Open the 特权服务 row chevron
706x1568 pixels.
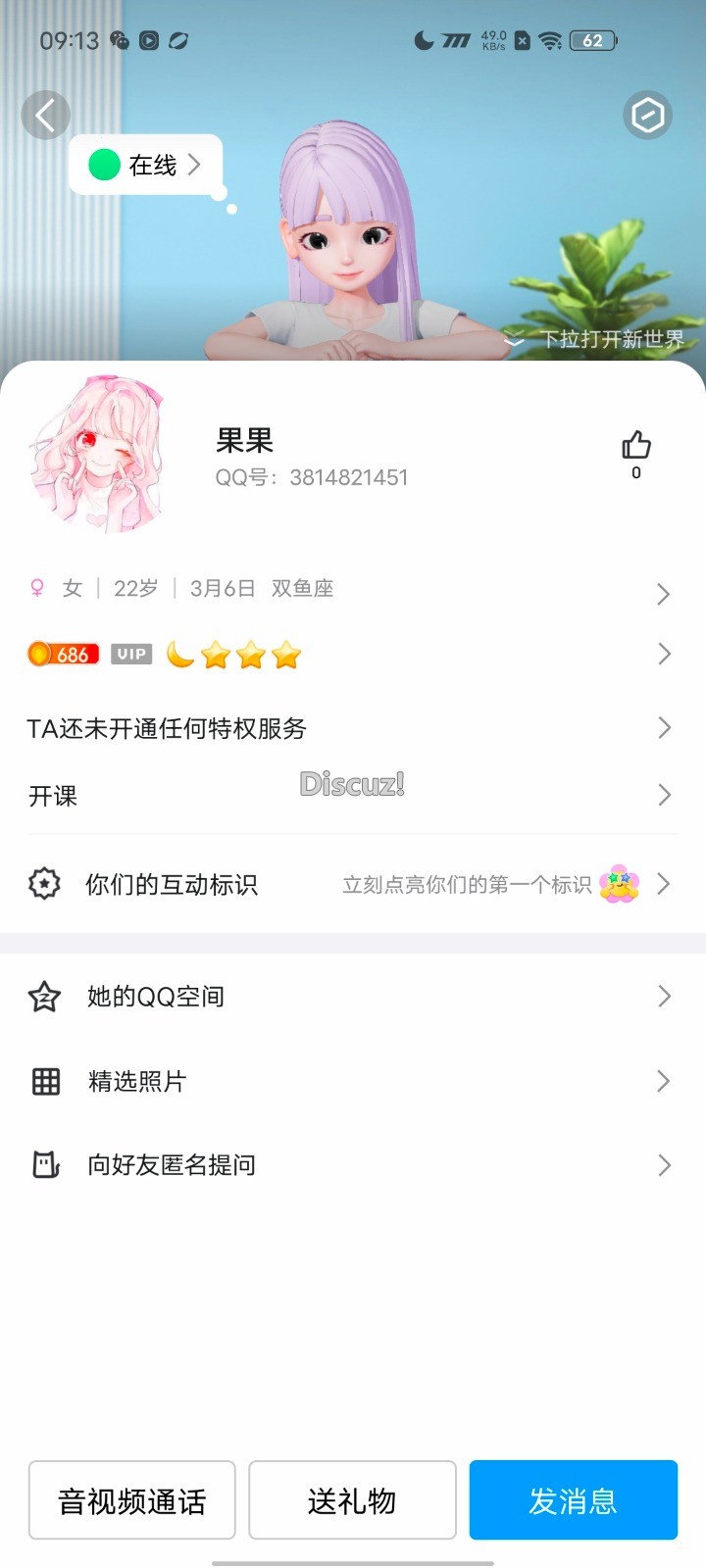pos(663,728)
